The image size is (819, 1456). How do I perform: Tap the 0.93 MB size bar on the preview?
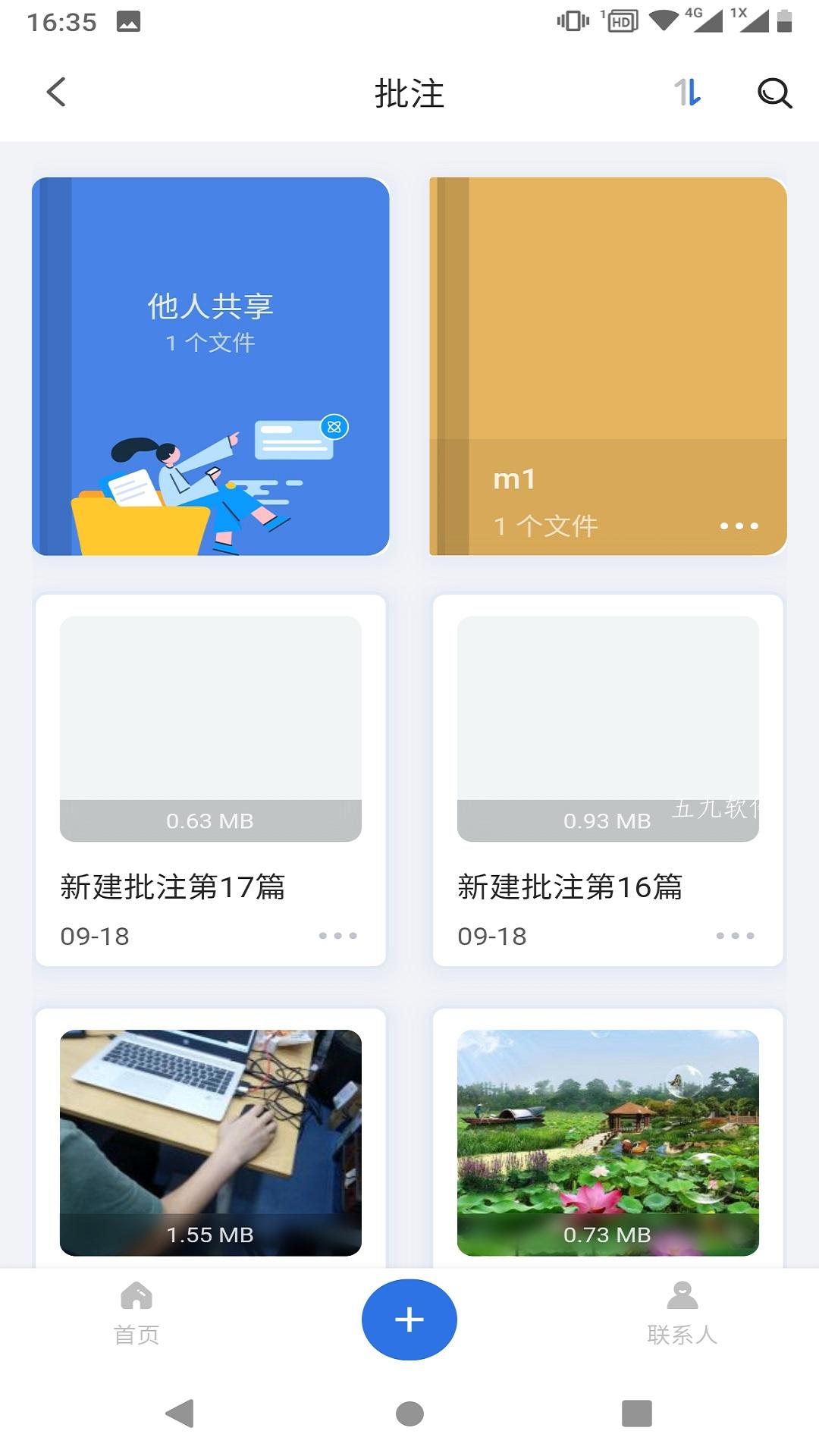point(608,820)
